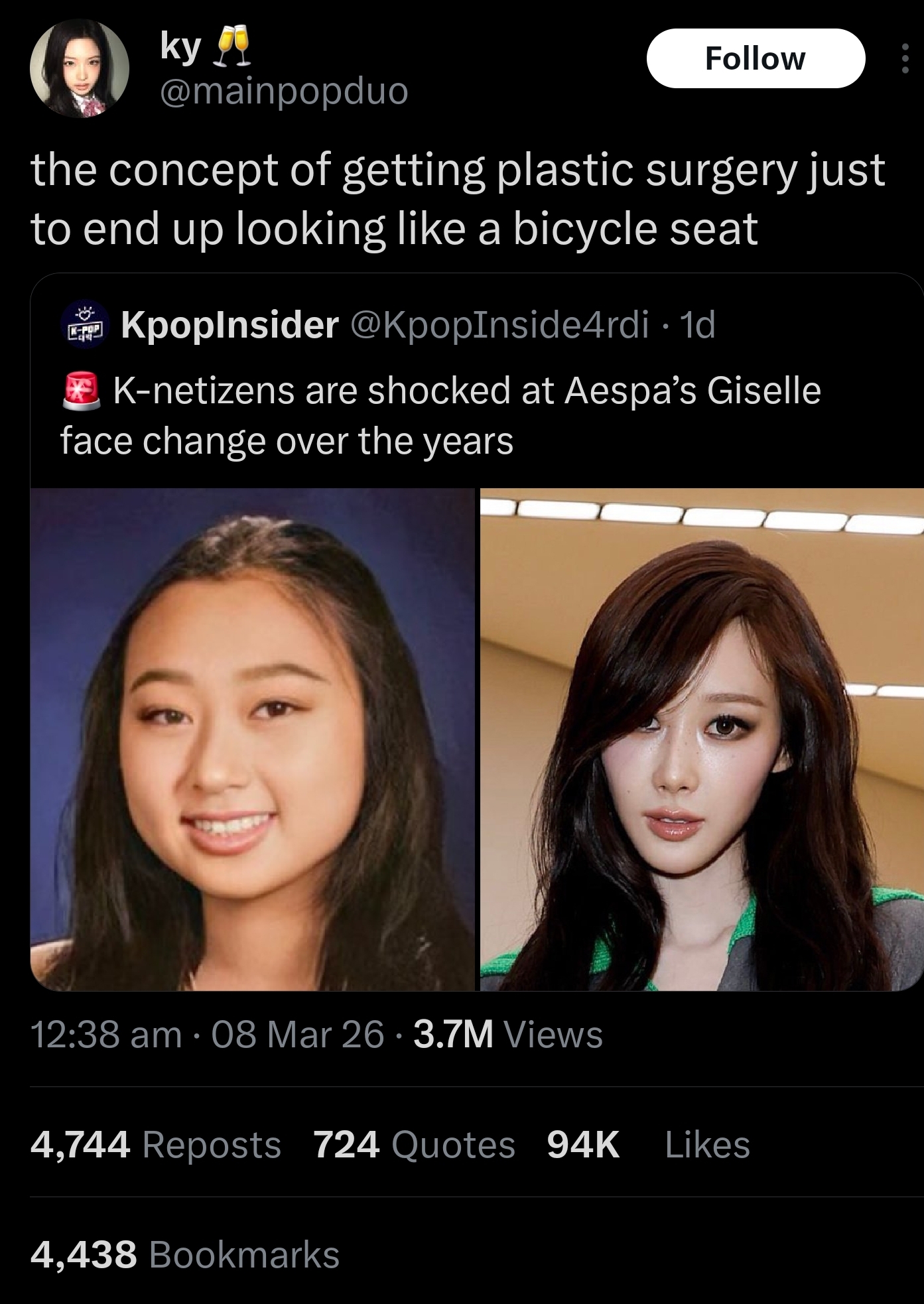Screen dimensions: 924x1304
Task: Open the 3.7M Views analytics
Action: 508,1034
